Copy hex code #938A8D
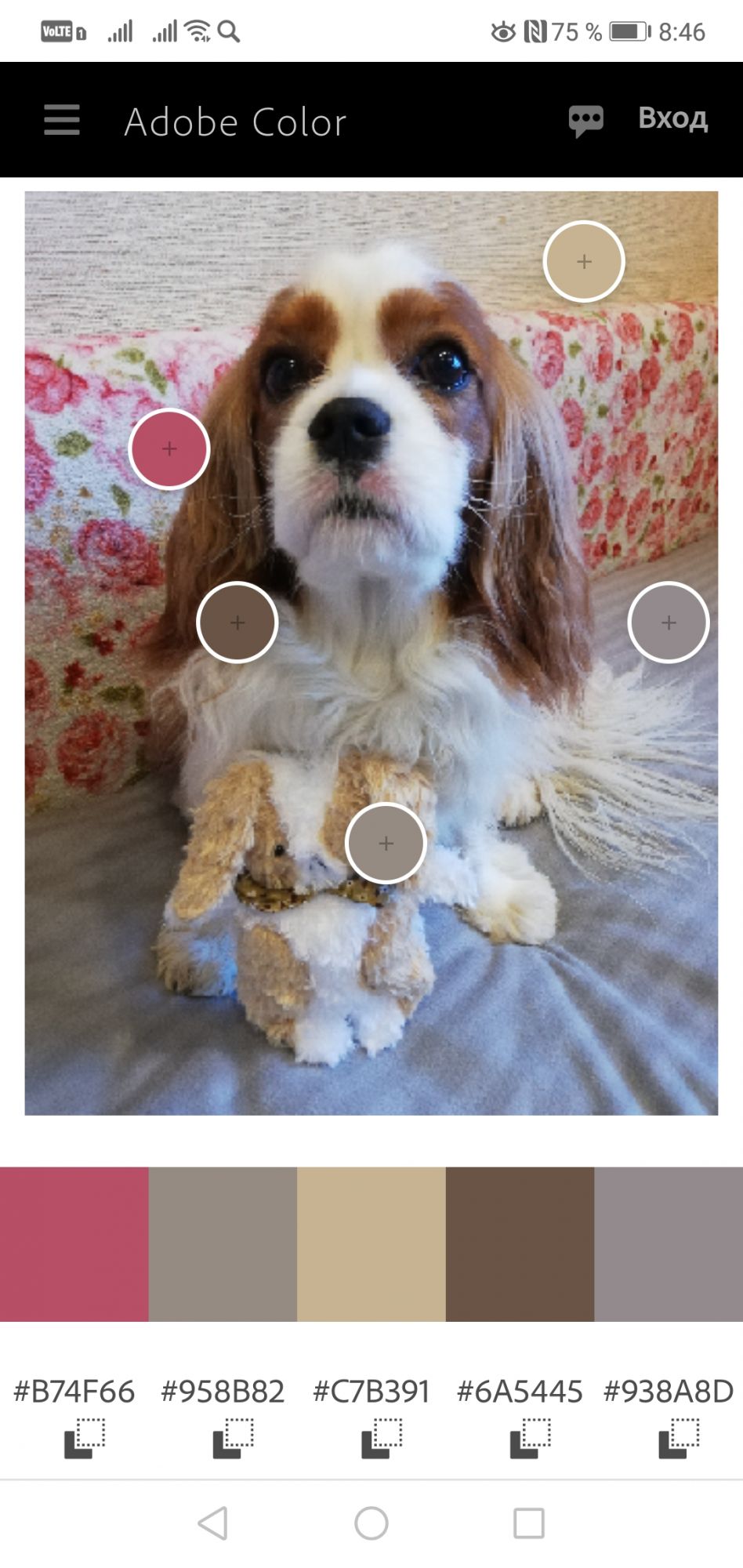 click(679, 1438)
